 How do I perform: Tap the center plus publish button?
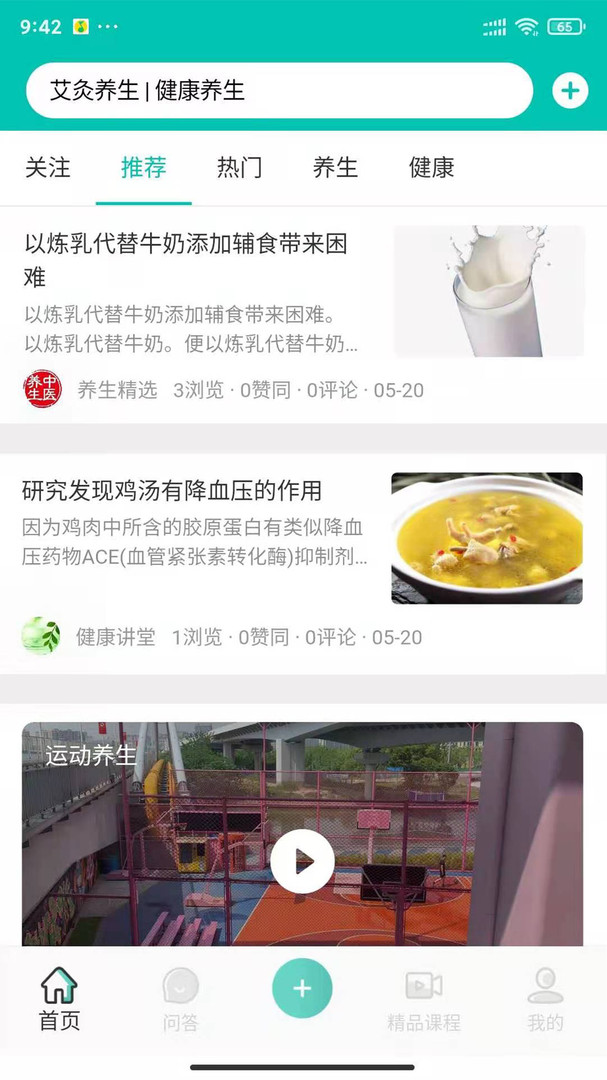point(302,988)
